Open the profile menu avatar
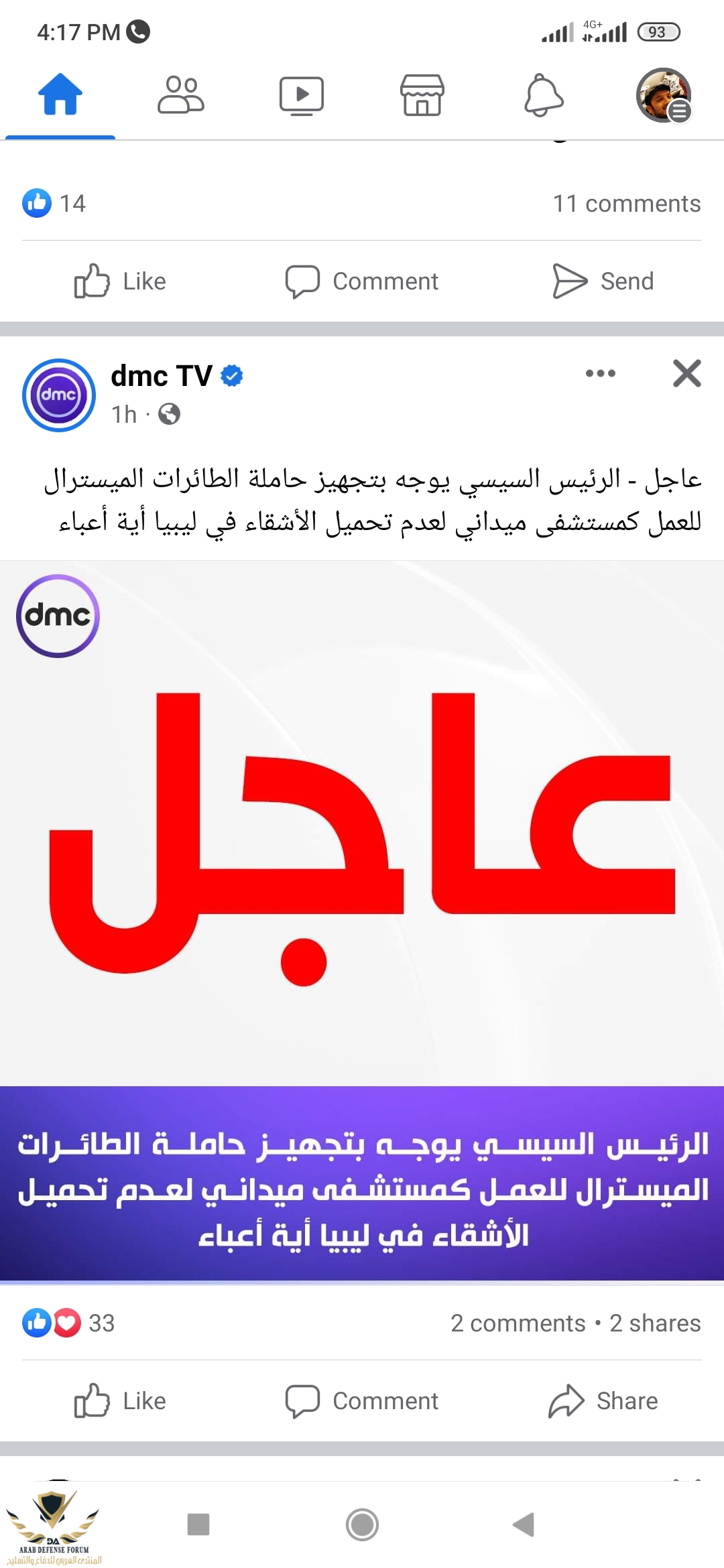 tap(663, 95)
